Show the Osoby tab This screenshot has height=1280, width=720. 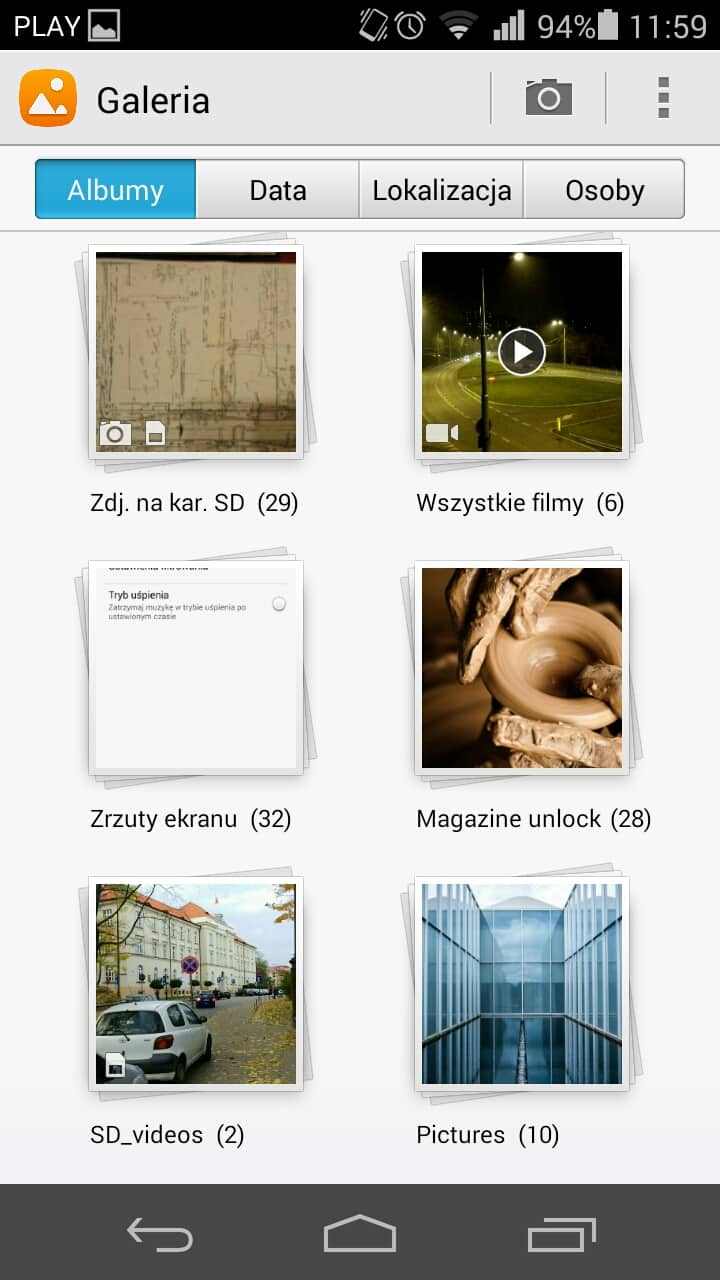point(604,190)
